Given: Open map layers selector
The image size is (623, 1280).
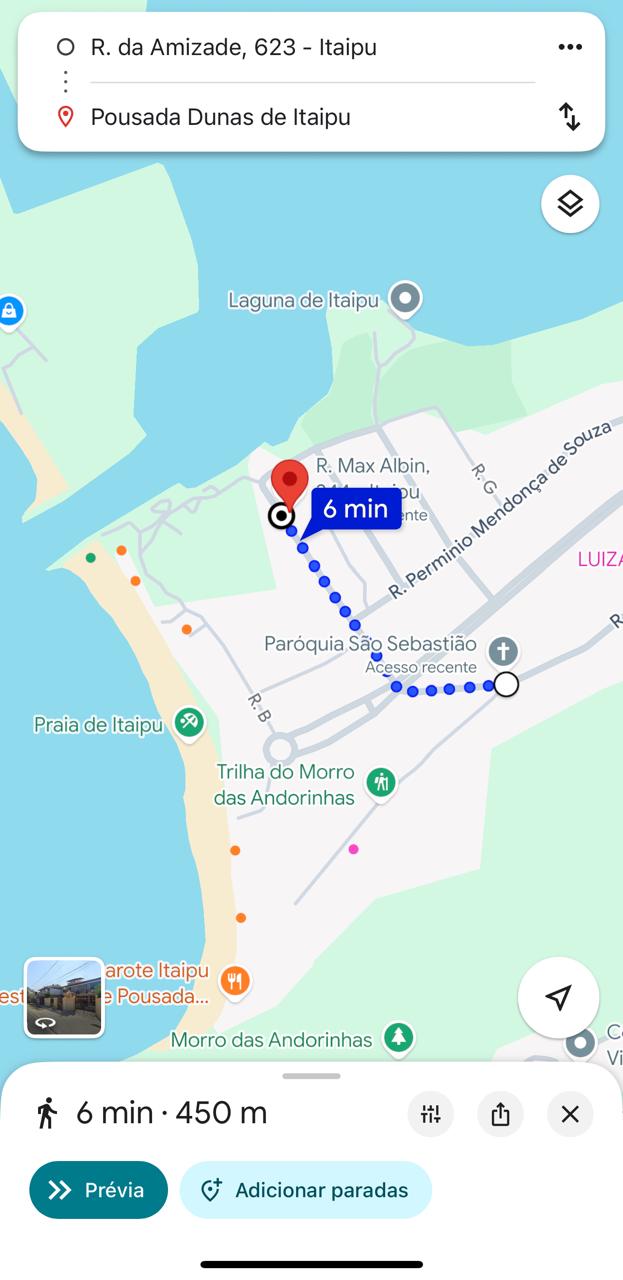Looking at the screenshot, I should pos(570,204).
